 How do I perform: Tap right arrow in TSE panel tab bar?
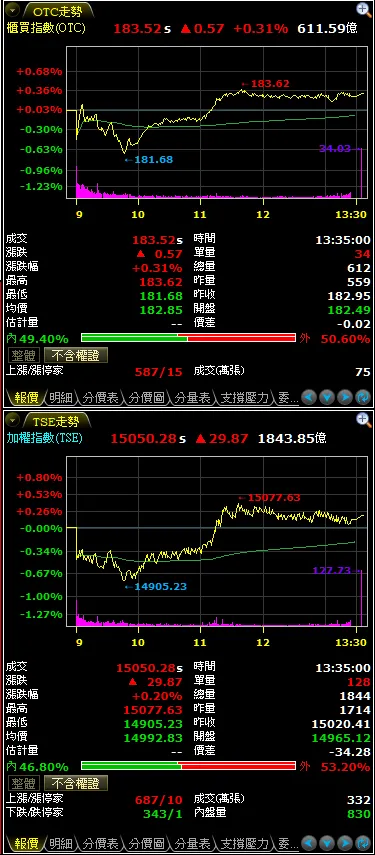click(345, 844)
